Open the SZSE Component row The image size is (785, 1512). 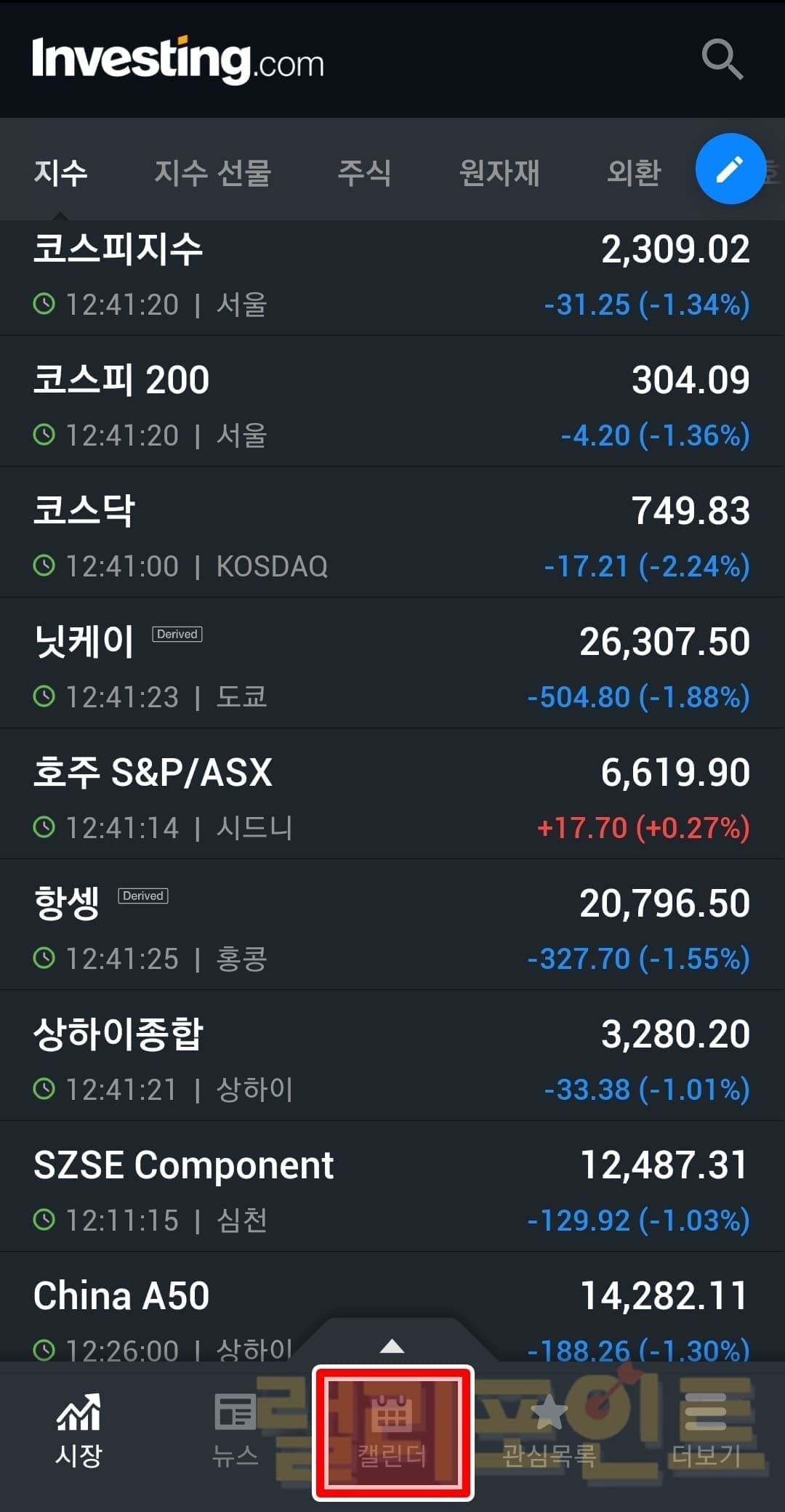392,1192
